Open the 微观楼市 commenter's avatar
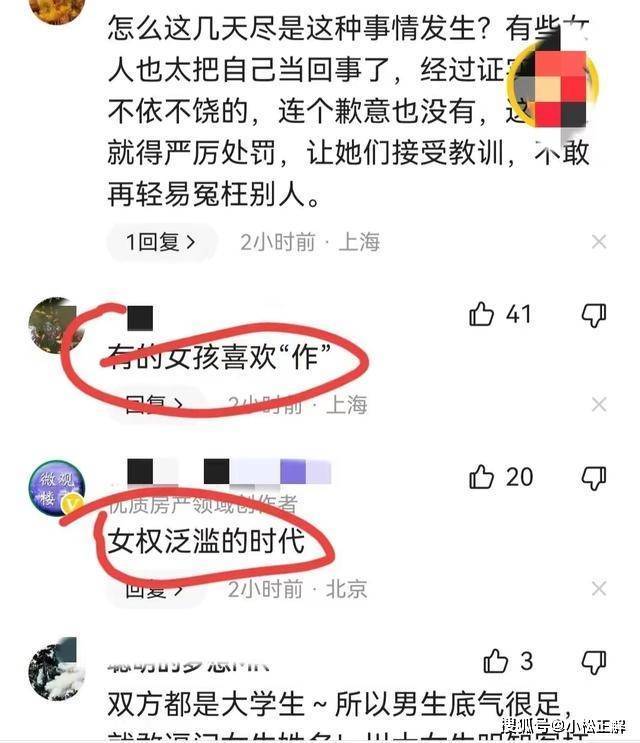The height and width of the screenshot is (743, 640). tap(56, 487)
